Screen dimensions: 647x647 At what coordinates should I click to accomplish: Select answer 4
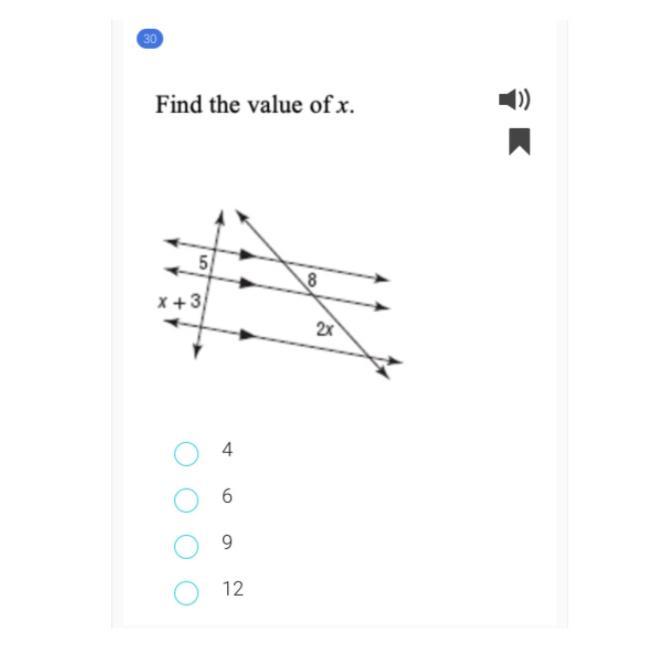(186, 454)
